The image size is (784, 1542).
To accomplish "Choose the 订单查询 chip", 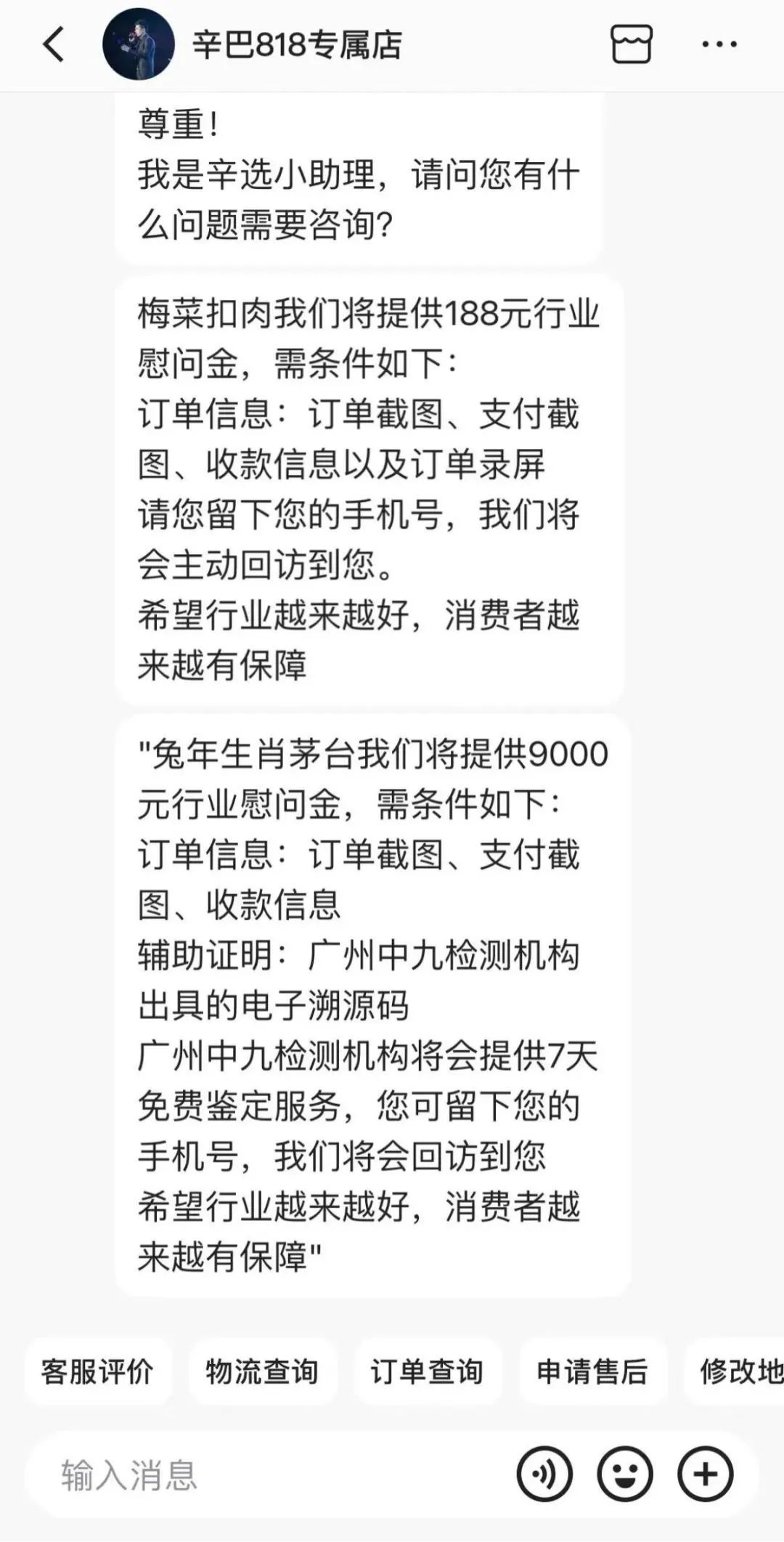I will coord(428,1372).
